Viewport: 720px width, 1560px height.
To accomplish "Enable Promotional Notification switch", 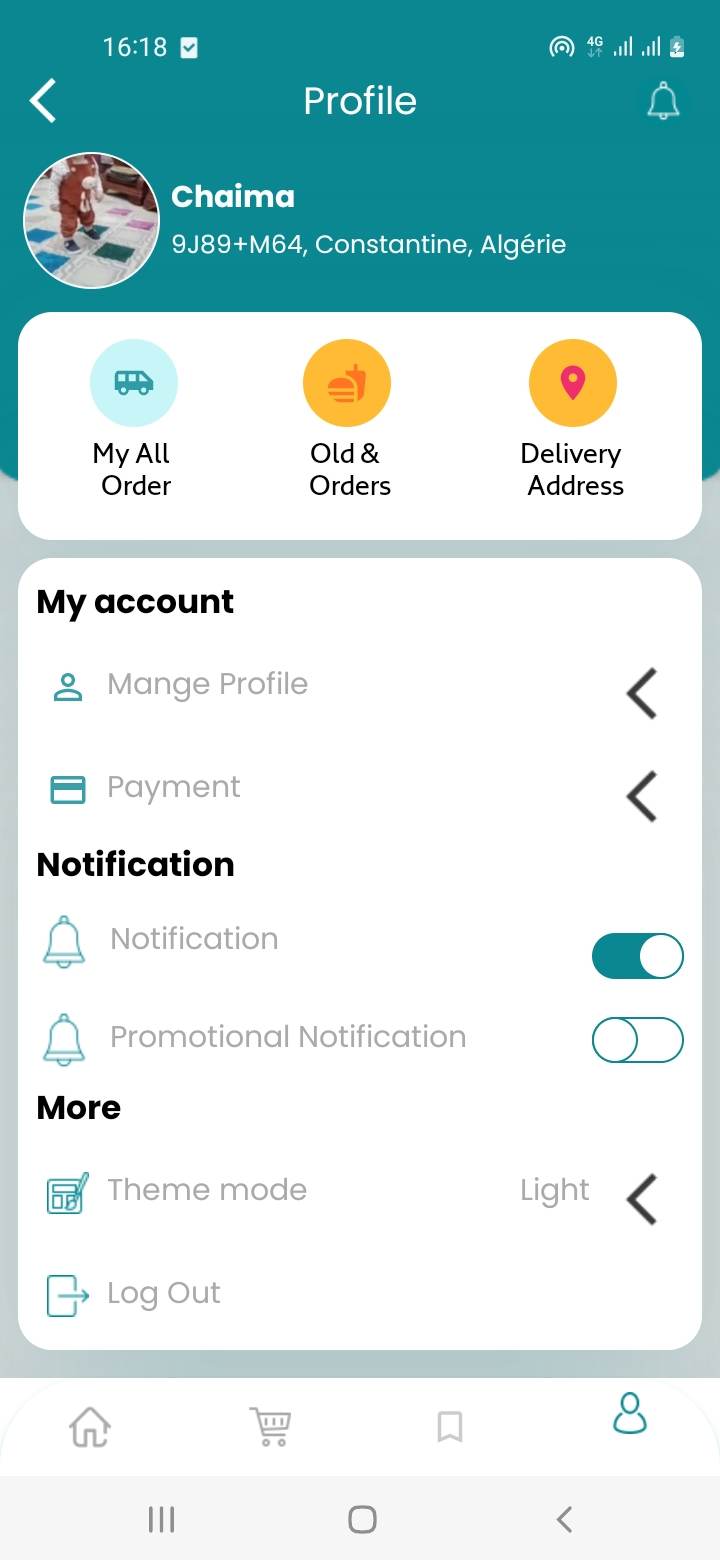I will click(637, 1040).
